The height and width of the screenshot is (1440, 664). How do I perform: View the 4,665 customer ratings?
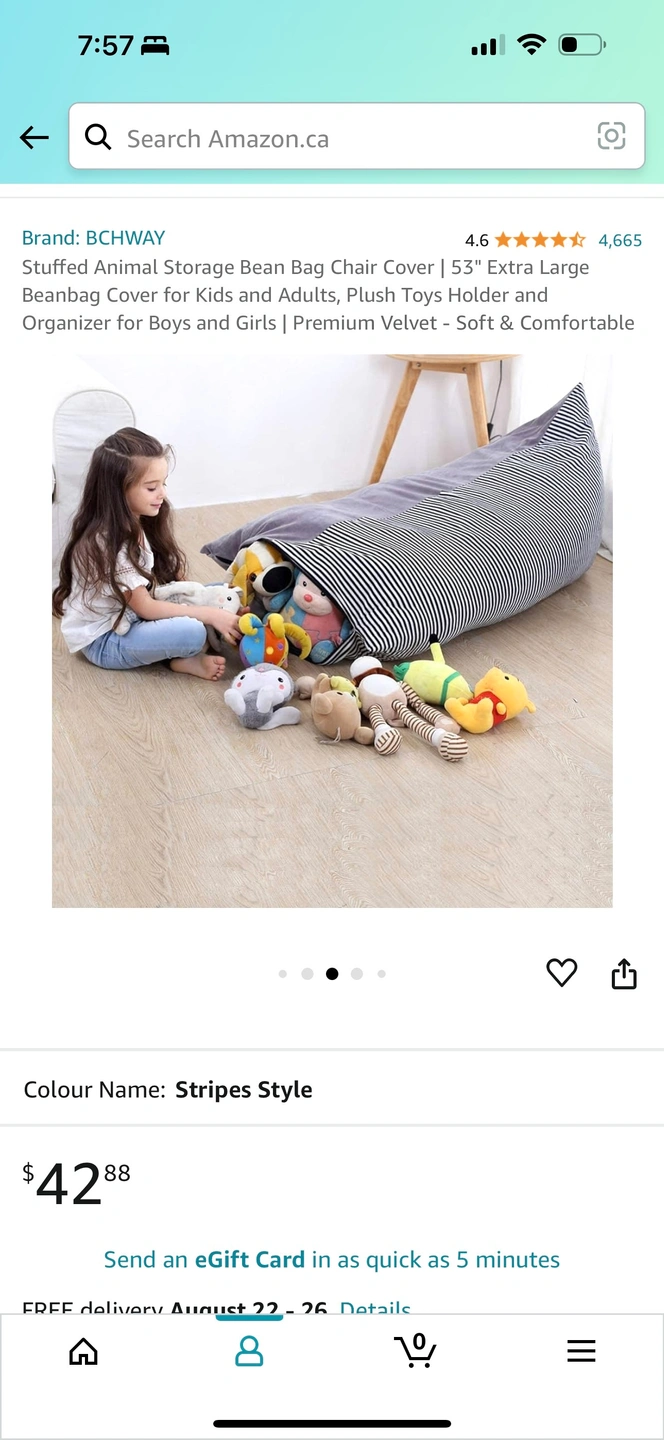click(619, 240)
